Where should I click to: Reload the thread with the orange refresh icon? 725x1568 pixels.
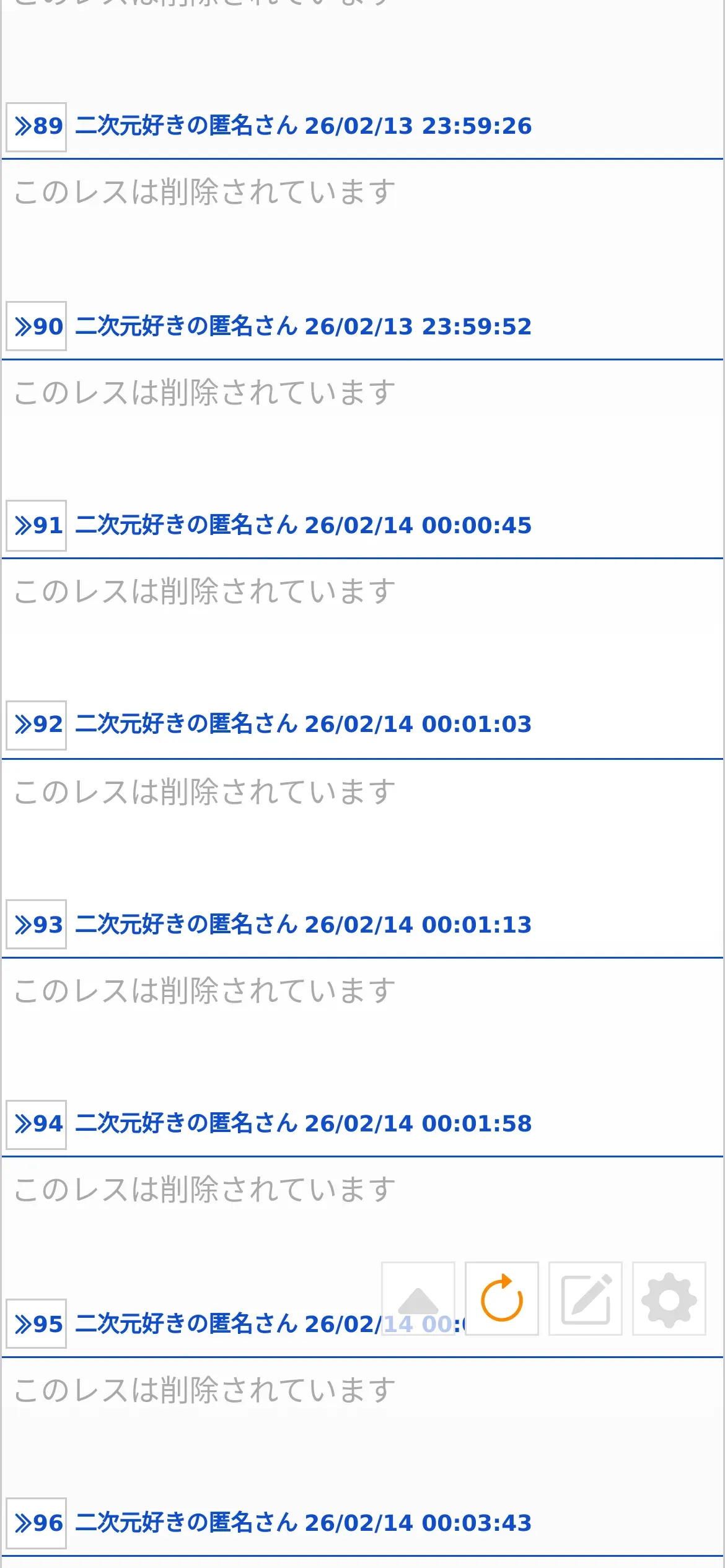click(501, 1298)
